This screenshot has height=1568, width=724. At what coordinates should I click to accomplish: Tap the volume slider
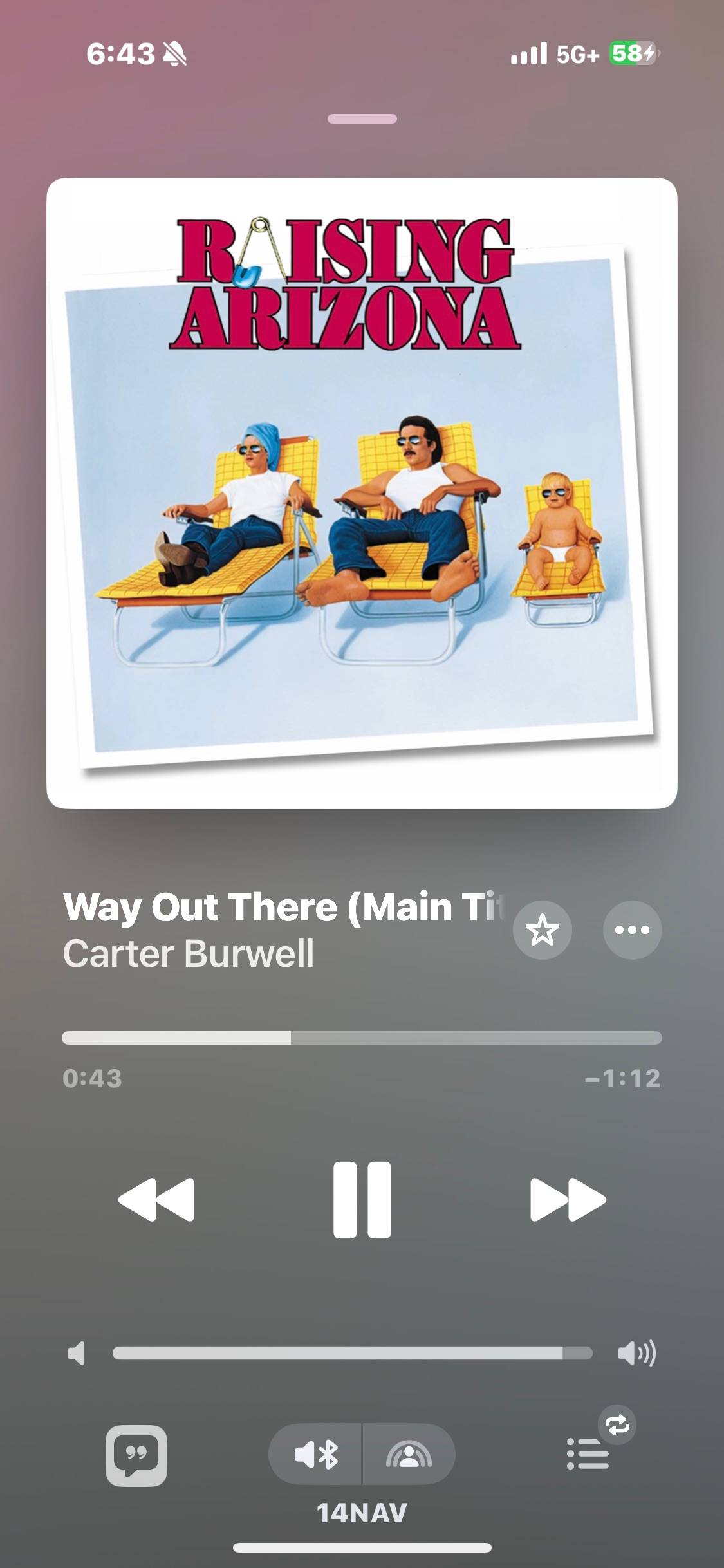[x=352, y=1353]
